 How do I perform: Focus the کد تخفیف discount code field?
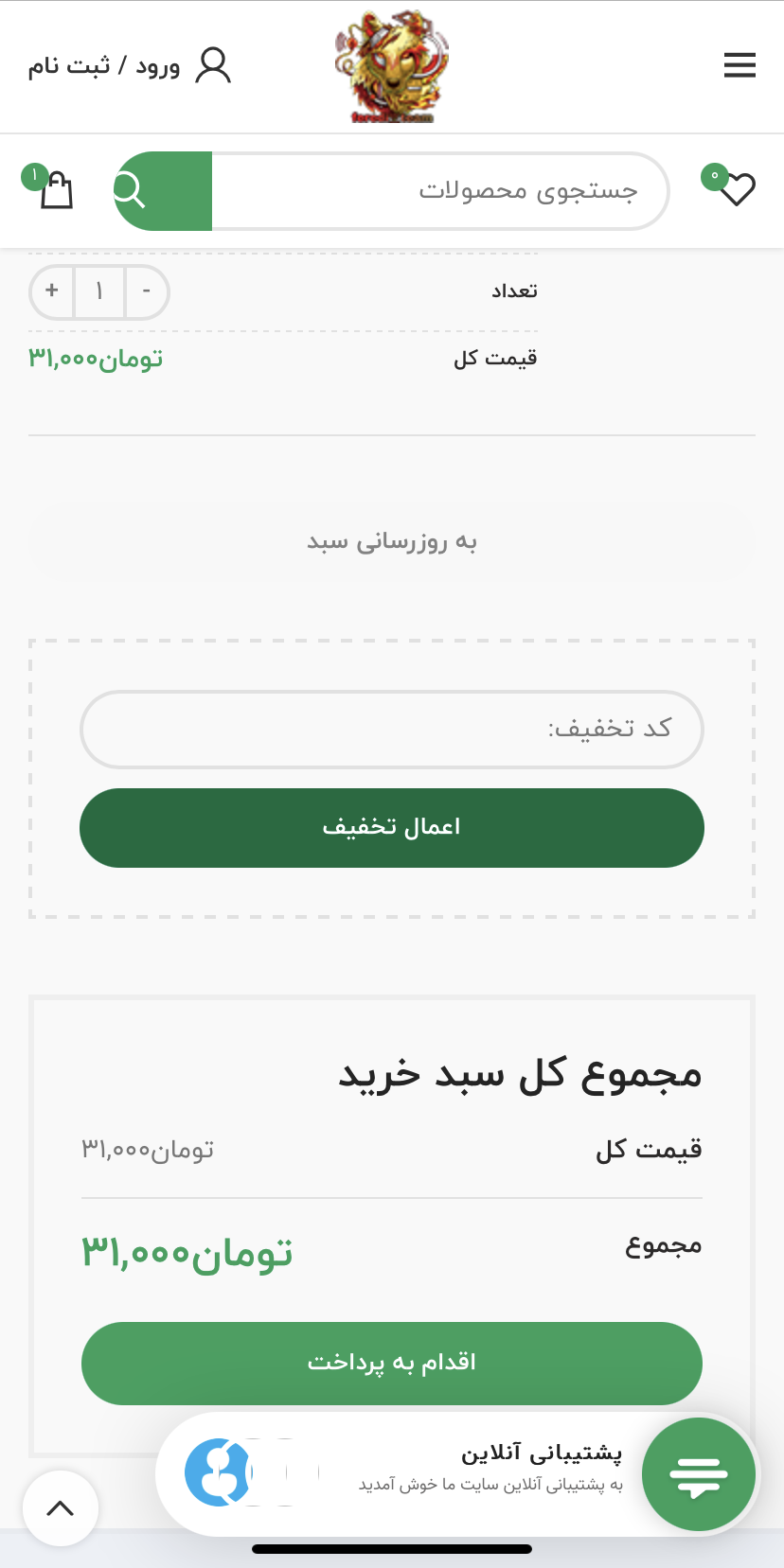[392, 729]
